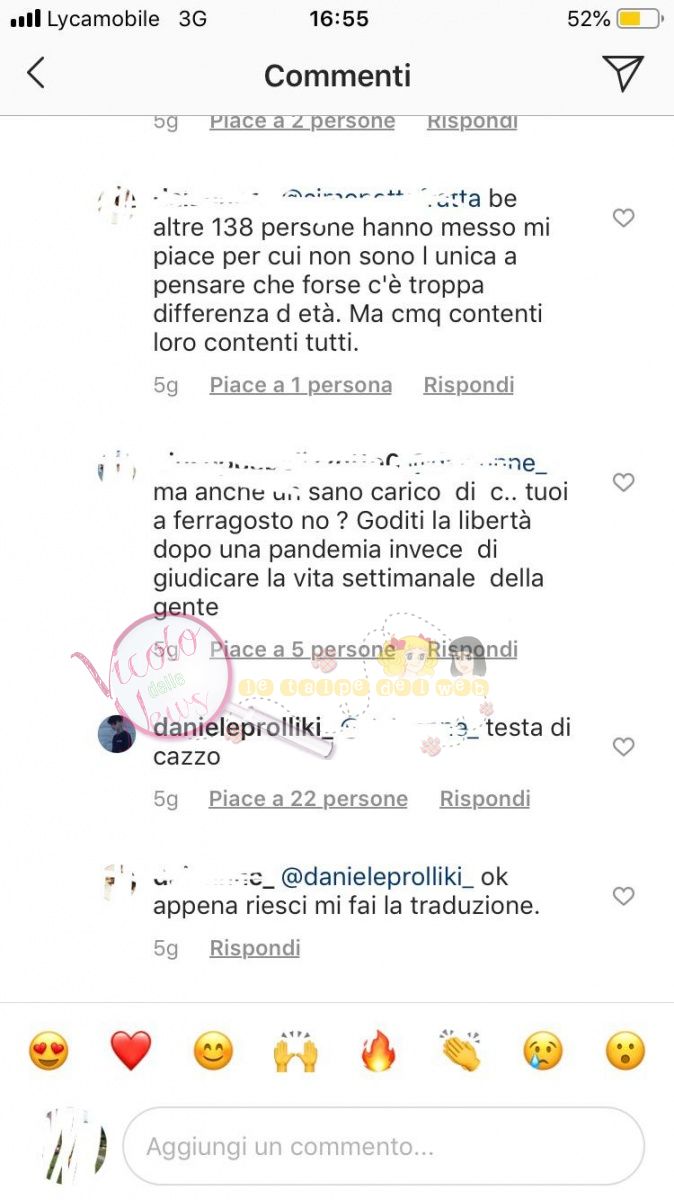
Task: View the 22 people who liked danieleprolliki_'s comment
Action: pyautogui.click(x=308, y=799)
